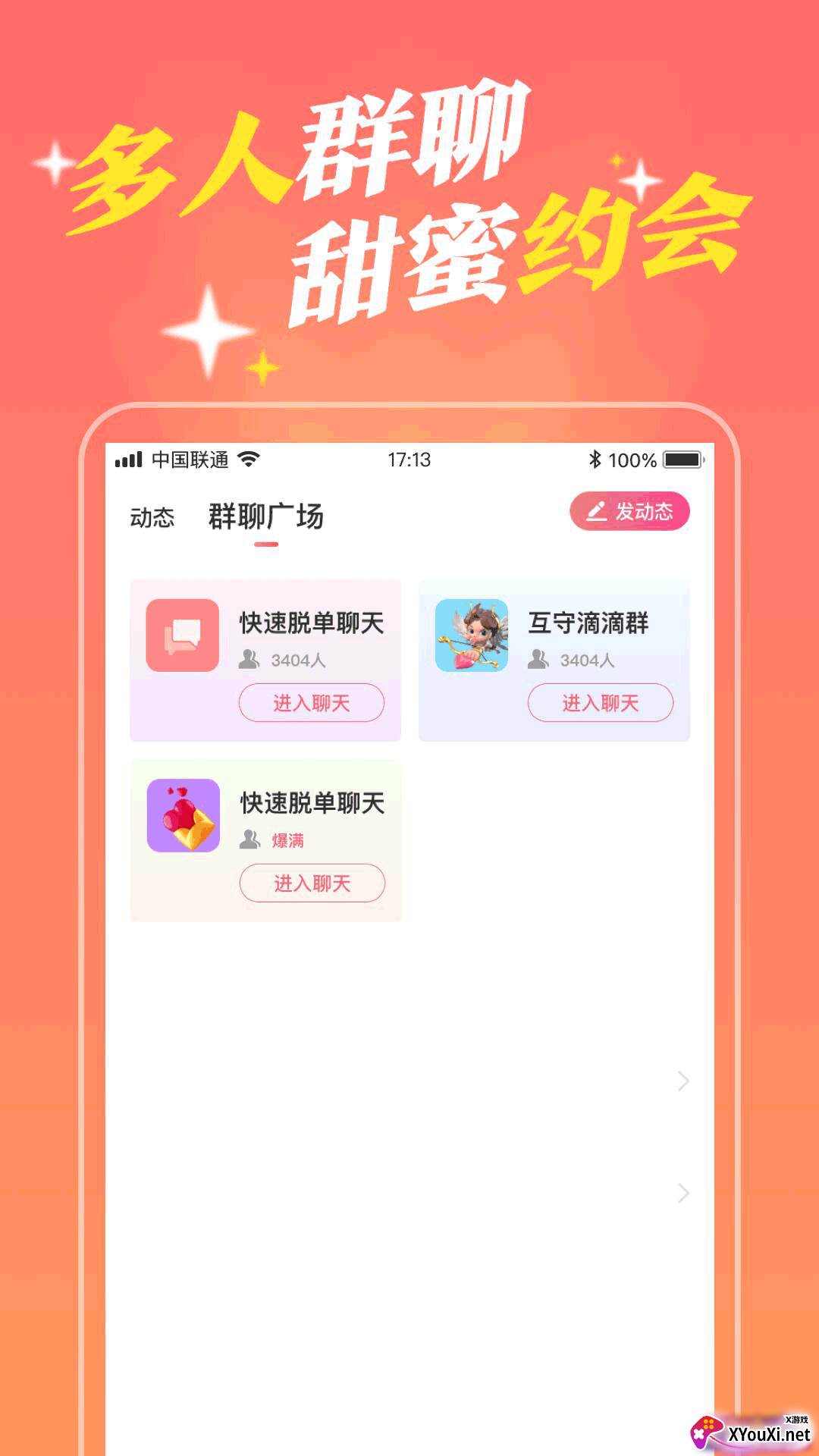The height and width of the screenshot is (1456, 819).
Task: Click the cupid angel icon of 互守滴滴群
Action: (x=470, y=637)
